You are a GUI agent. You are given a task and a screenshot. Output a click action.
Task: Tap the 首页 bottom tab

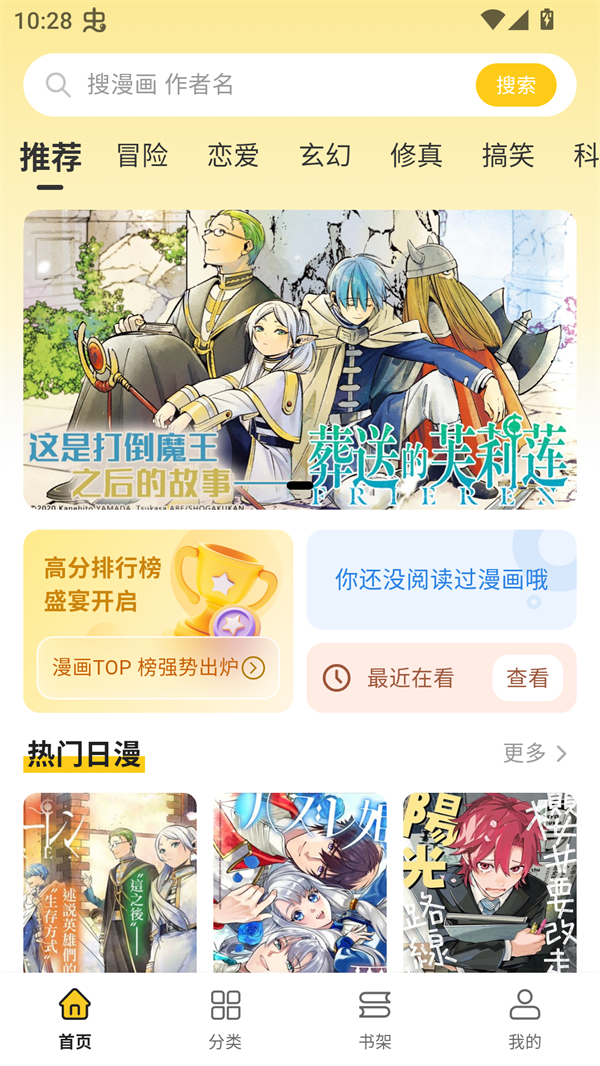pyautogui.click(x=75, y=1018)
